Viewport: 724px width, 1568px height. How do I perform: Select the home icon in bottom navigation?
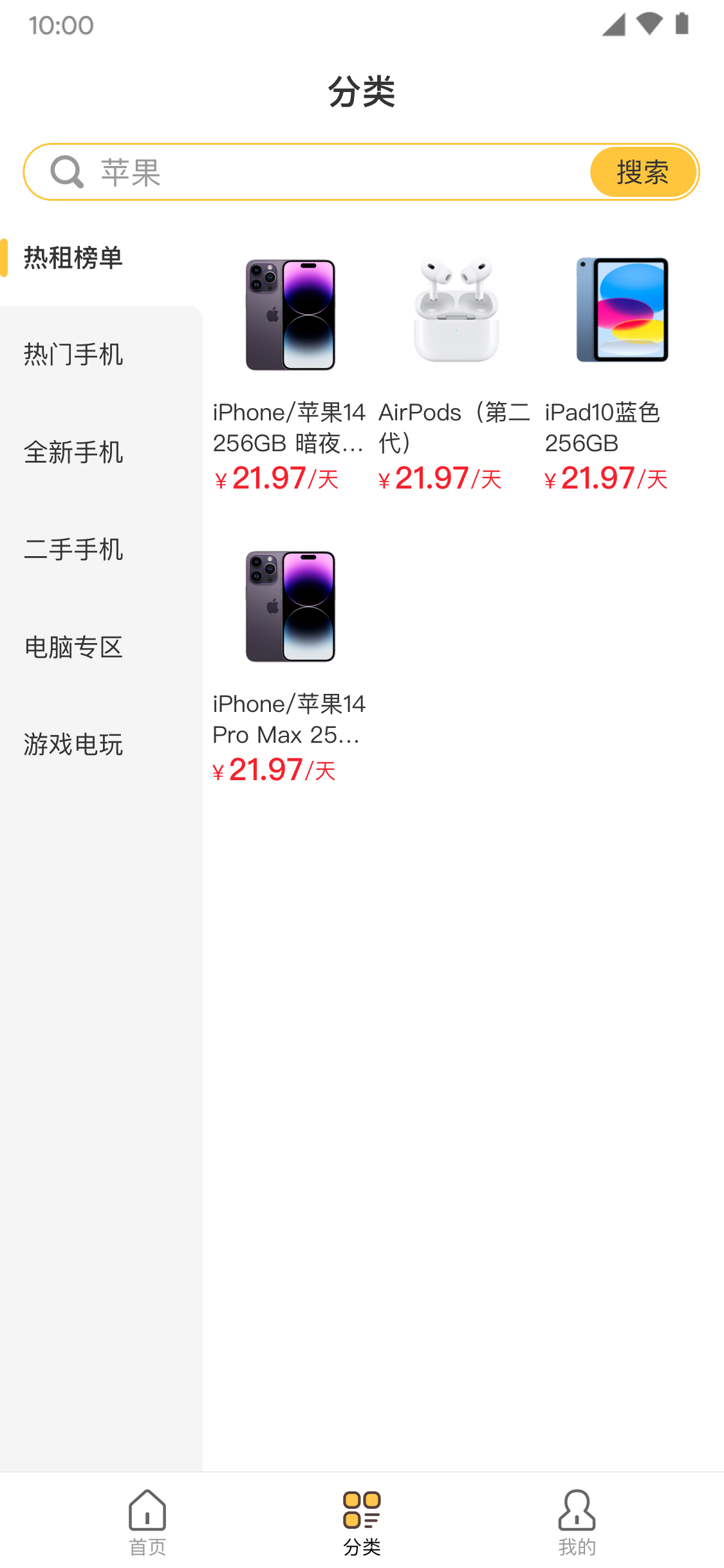(147, 1513)
